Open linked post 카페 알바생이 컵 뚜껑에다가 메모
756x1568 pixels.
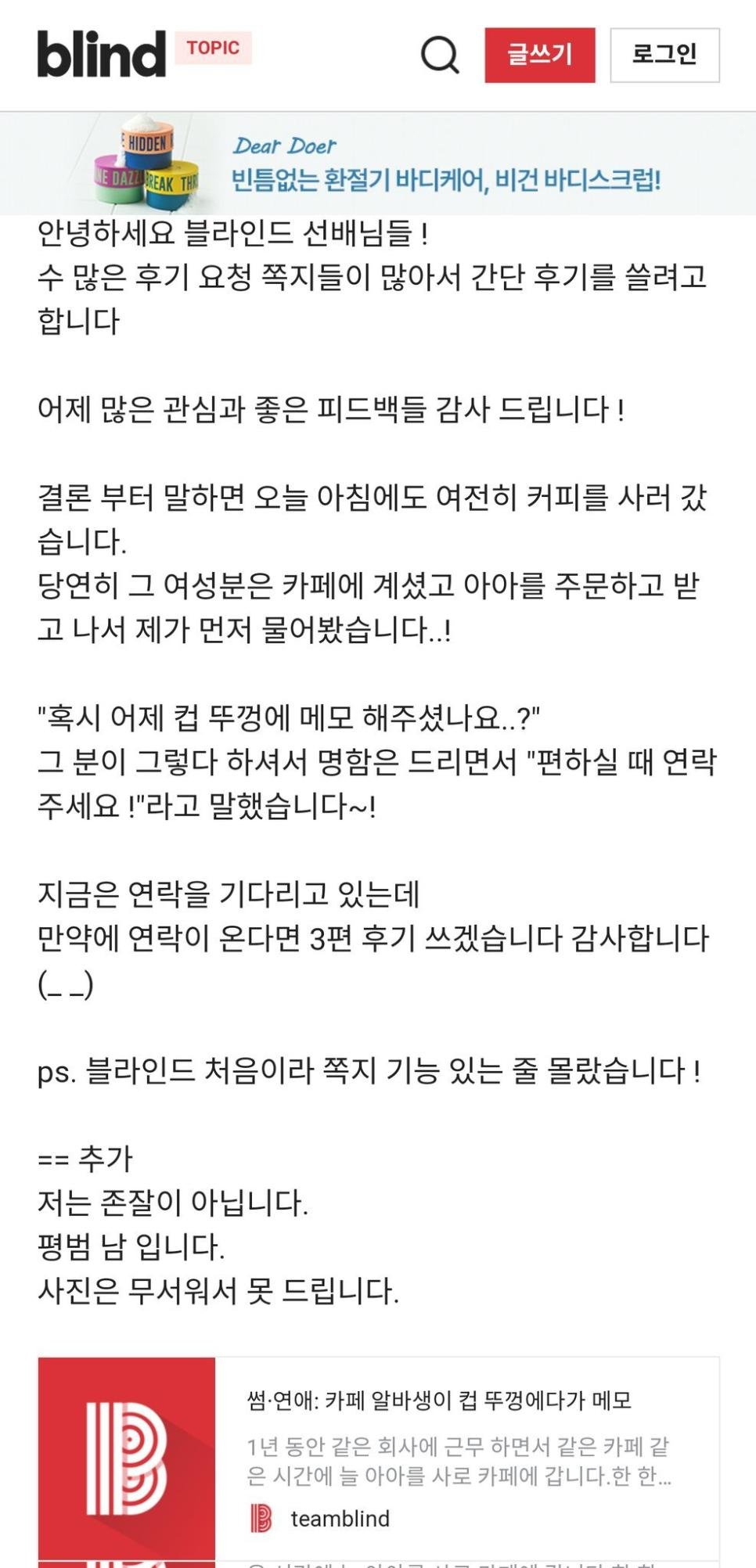439,1401
